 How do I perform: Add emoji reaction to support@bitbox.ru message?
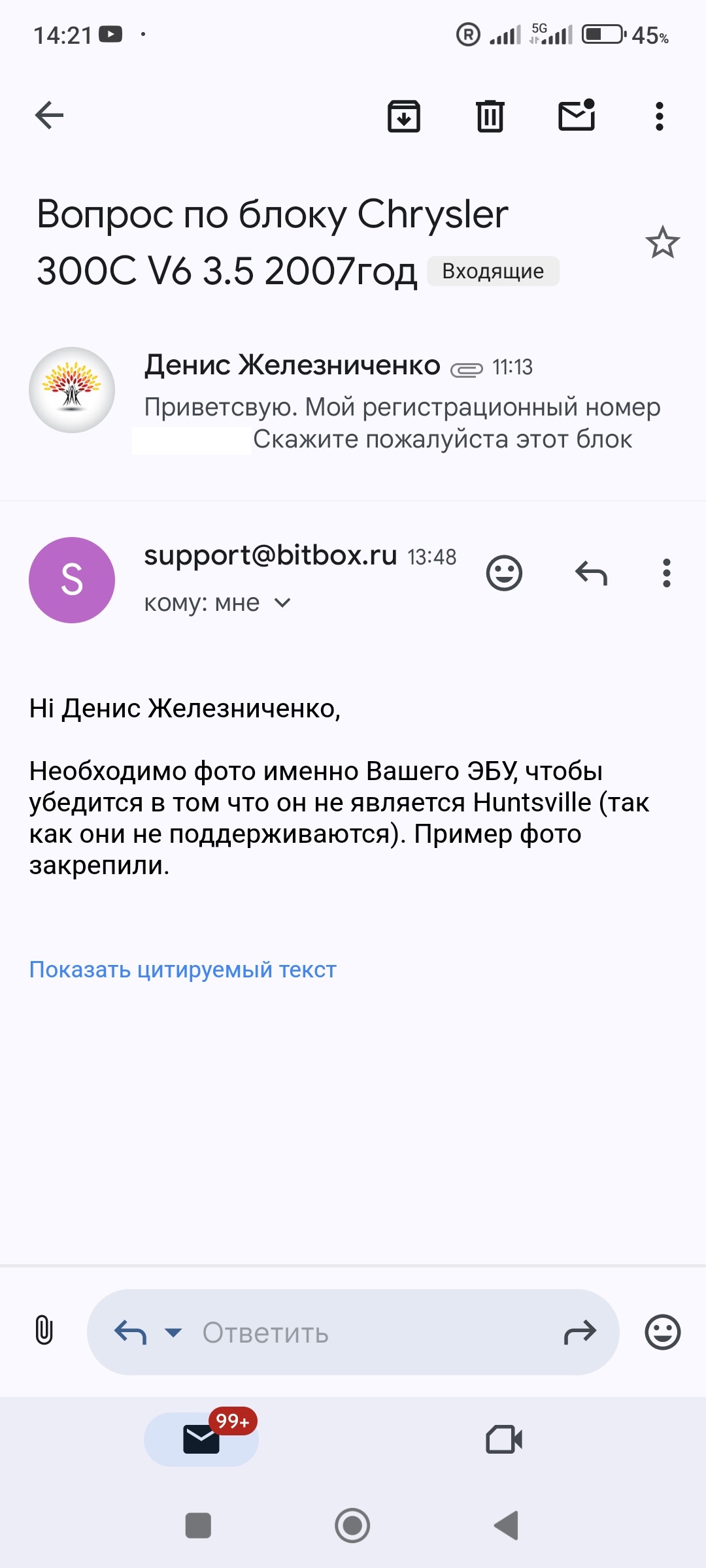coord(504,574)
